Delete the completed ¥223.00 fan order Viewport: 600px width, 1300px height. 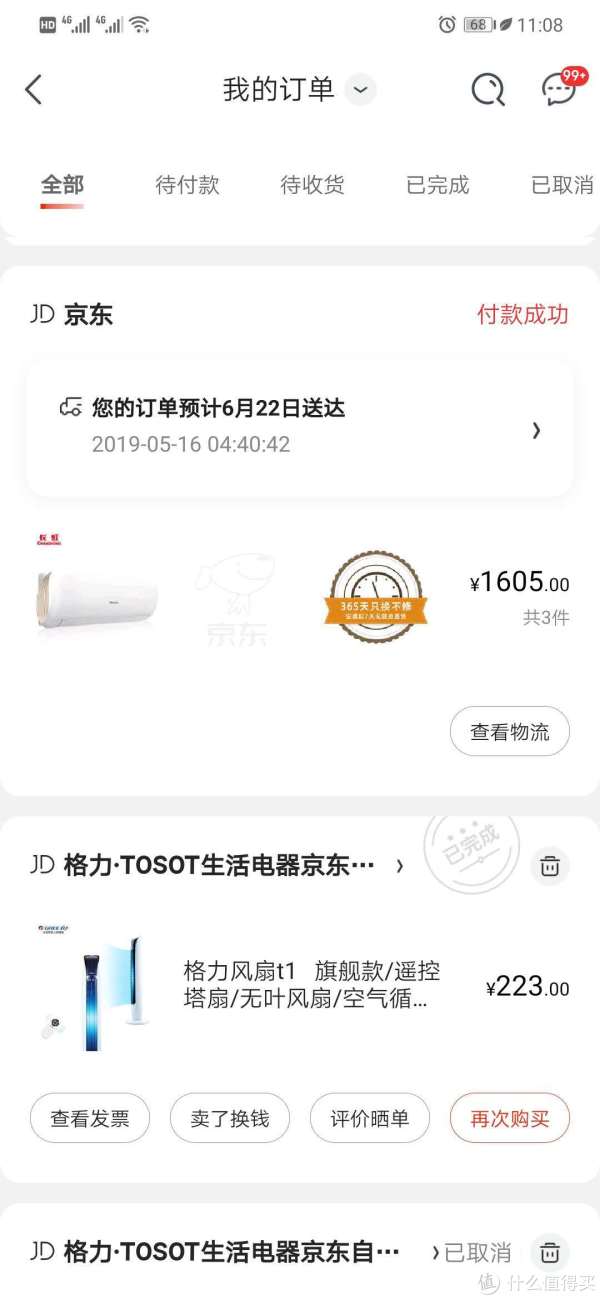click(549, 866)
